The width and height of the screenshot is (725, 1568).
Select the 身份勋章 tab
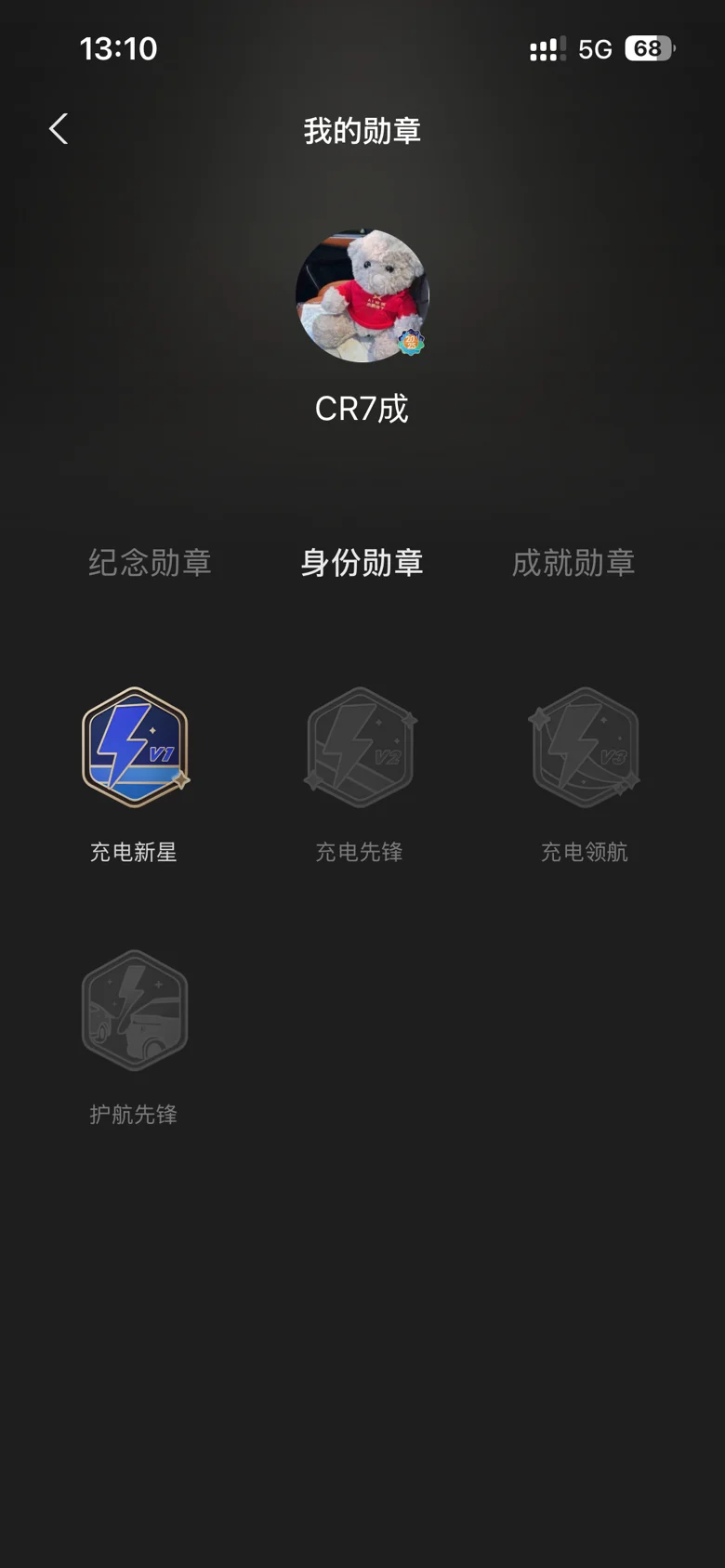tap(362, 562)
